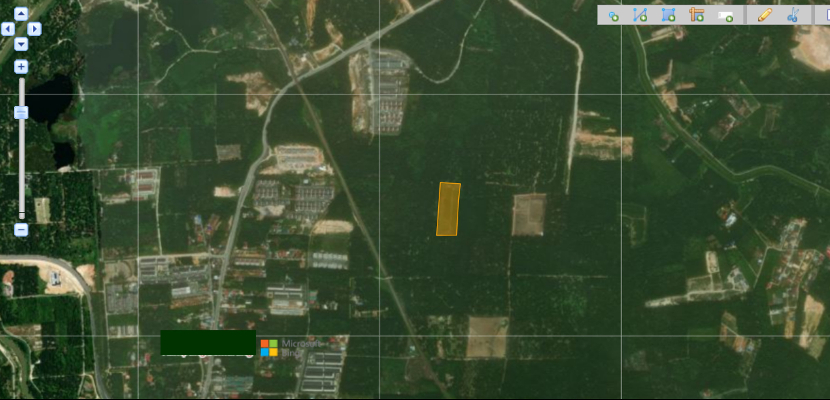Select the orange highlighted parcel polygon

tap(448, 209)
